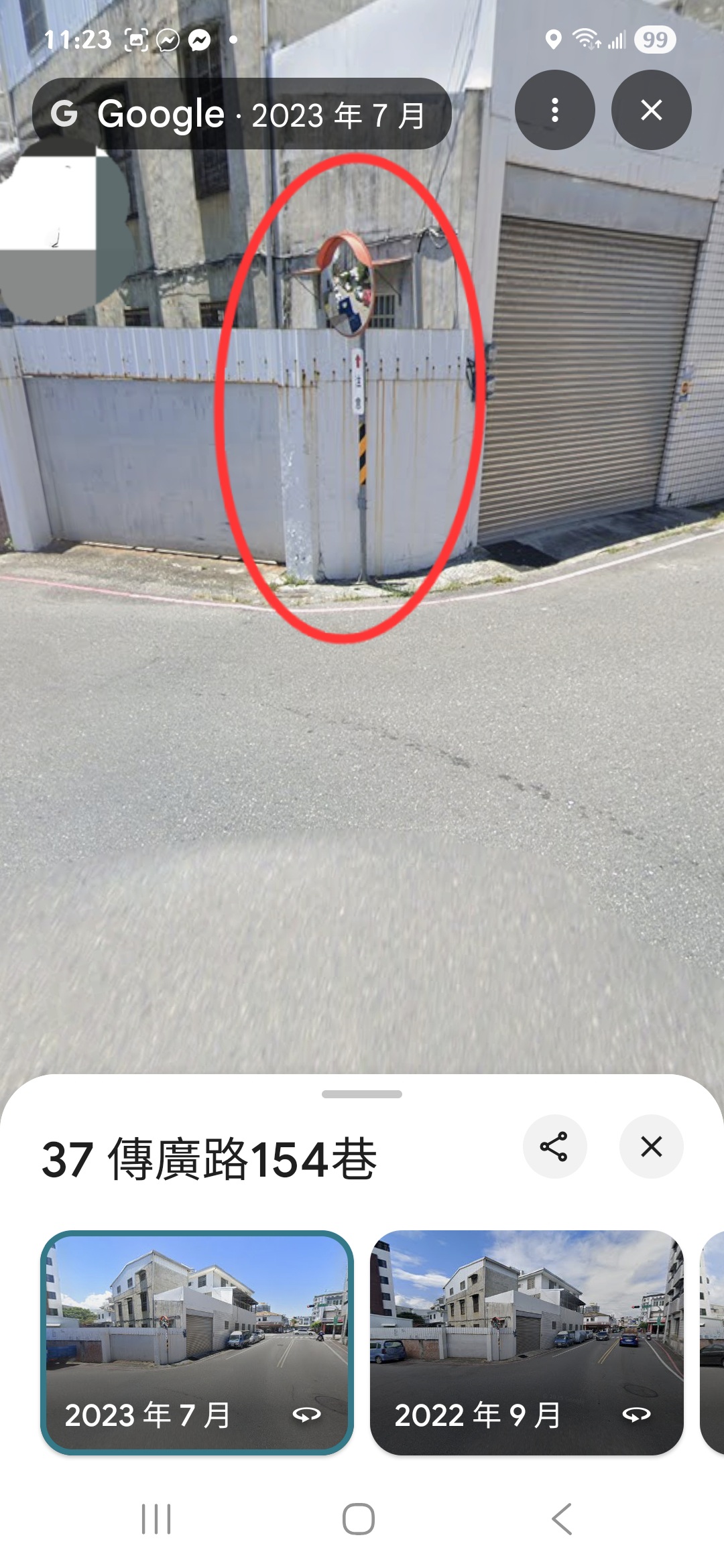The height and width of the screenshot is (1568, 724).
Task: Share the 37 傳廣路154巷 location
Action: tap(554, 1147)
